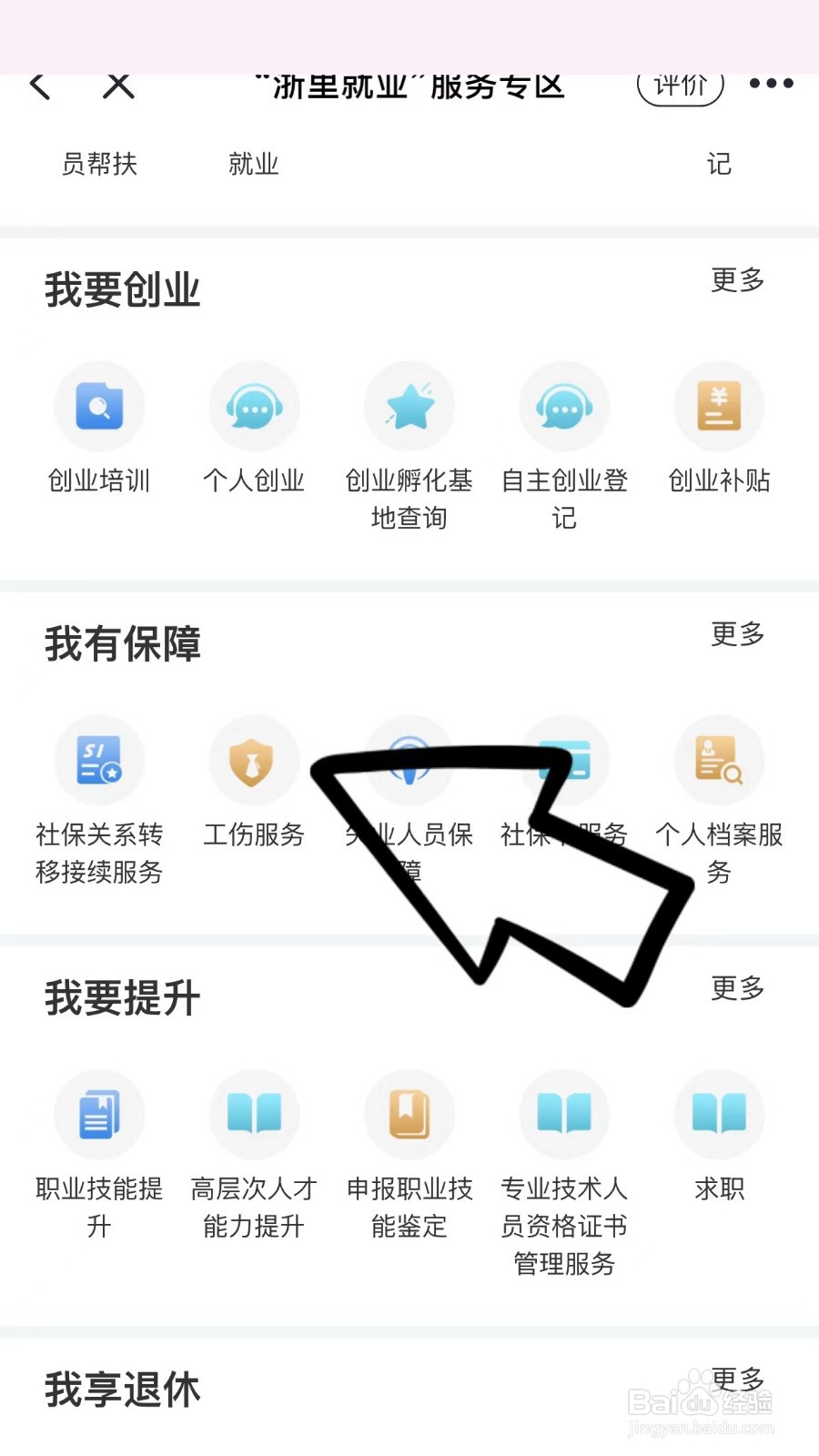The width and height of the screenshot is (819, 1456).
Task: Tap the 评价 button in header
Action: pyautogui.click(x=680, y=85)
